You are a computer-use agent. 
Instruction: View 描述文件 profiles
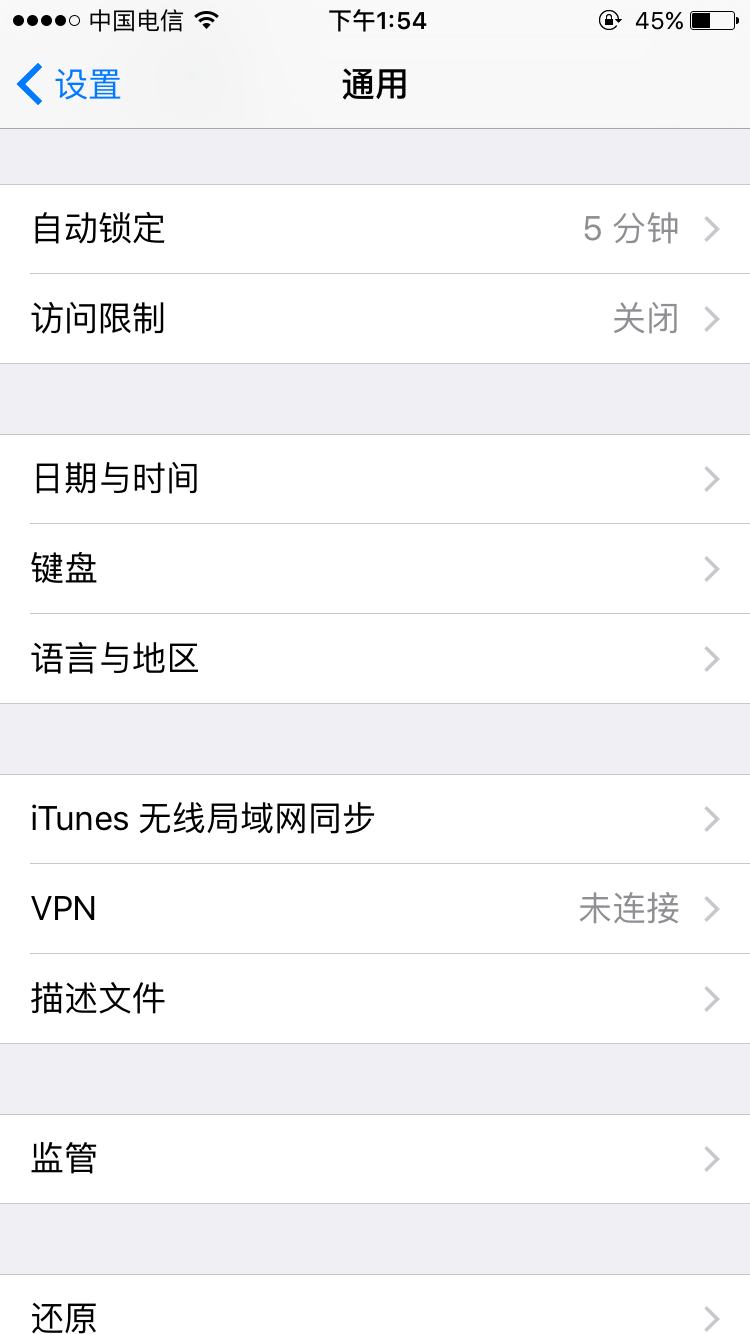(x=375, y=999)
